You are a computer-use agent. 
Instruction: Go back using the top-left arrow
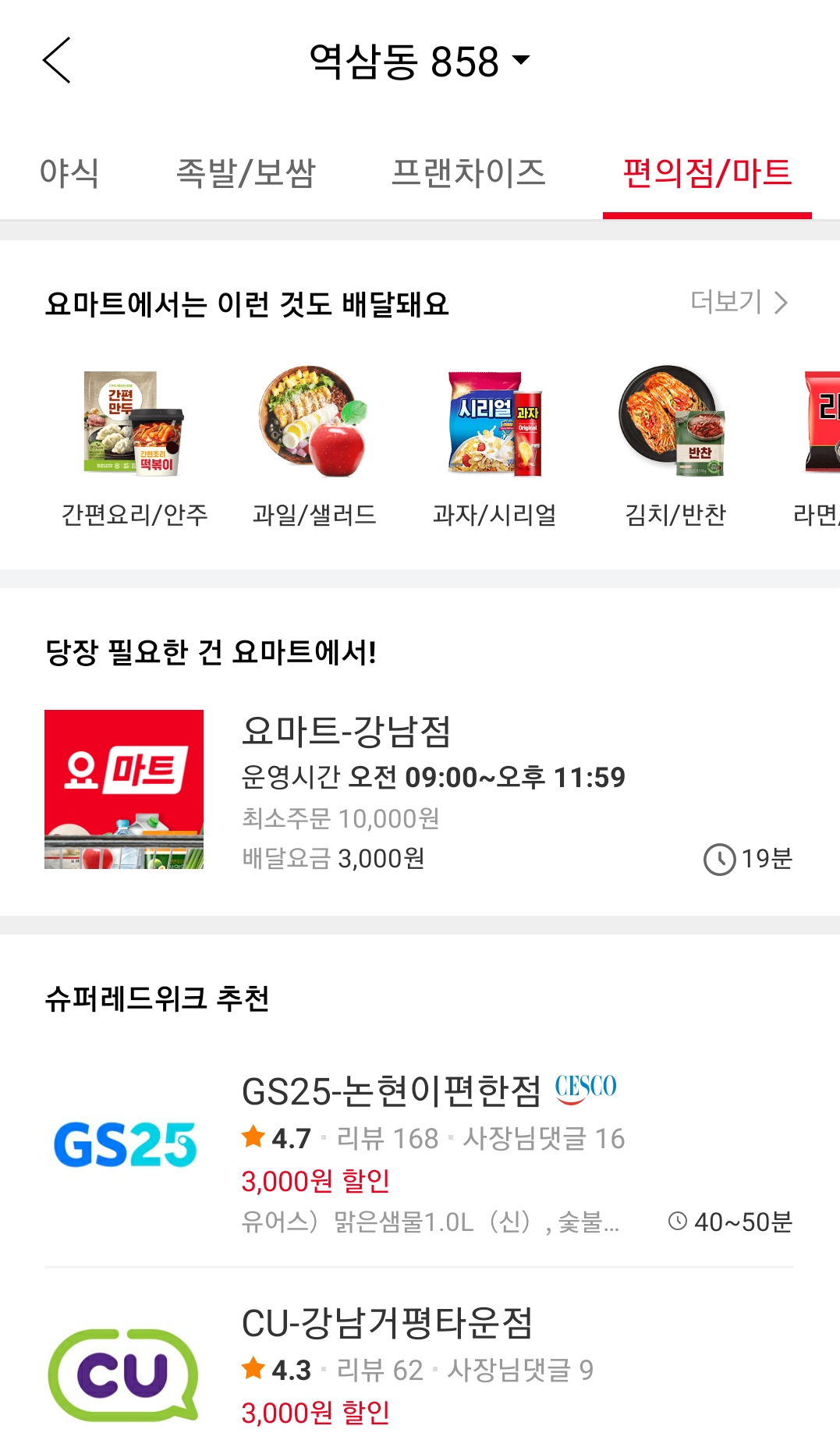(x=57, y=60)
